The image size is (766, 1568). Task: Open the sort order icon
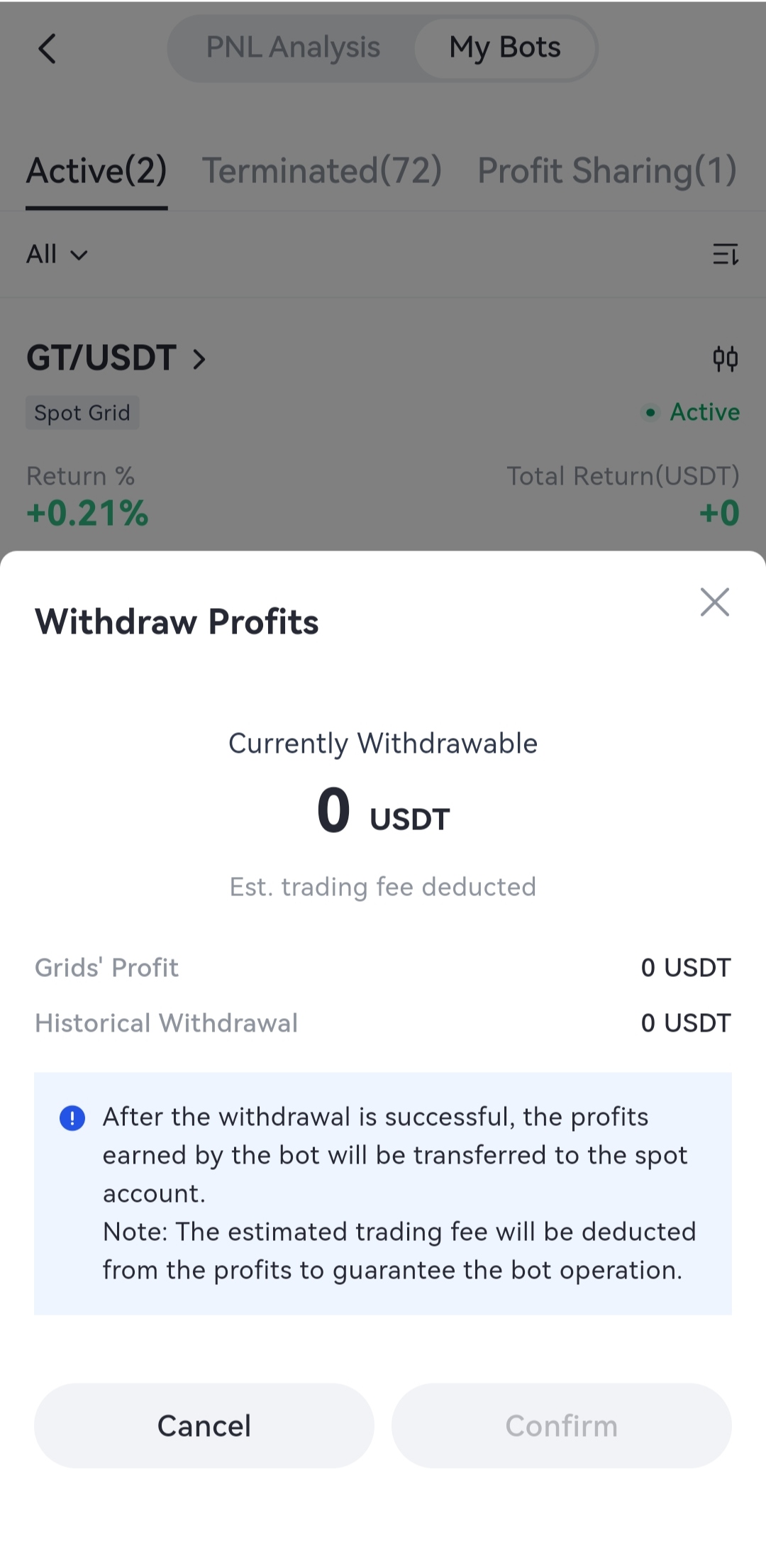pos(725,254)
